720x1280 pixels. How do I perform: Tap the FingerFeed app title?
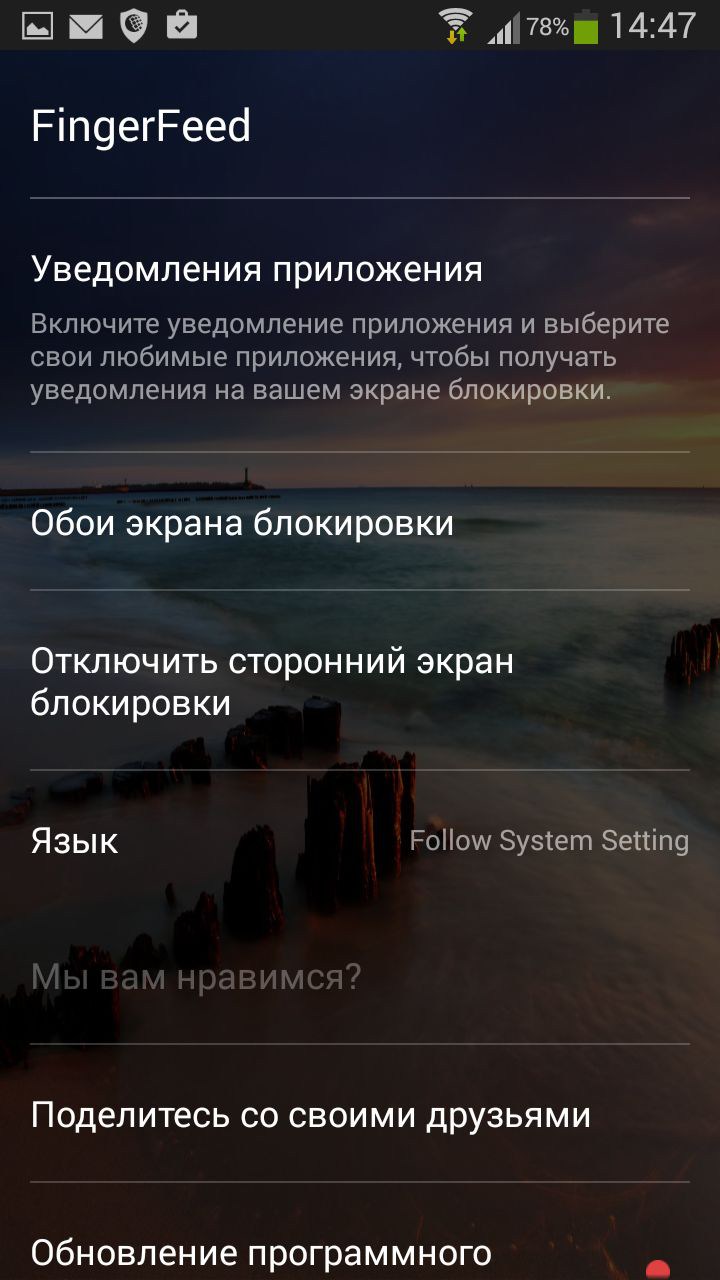141,126
